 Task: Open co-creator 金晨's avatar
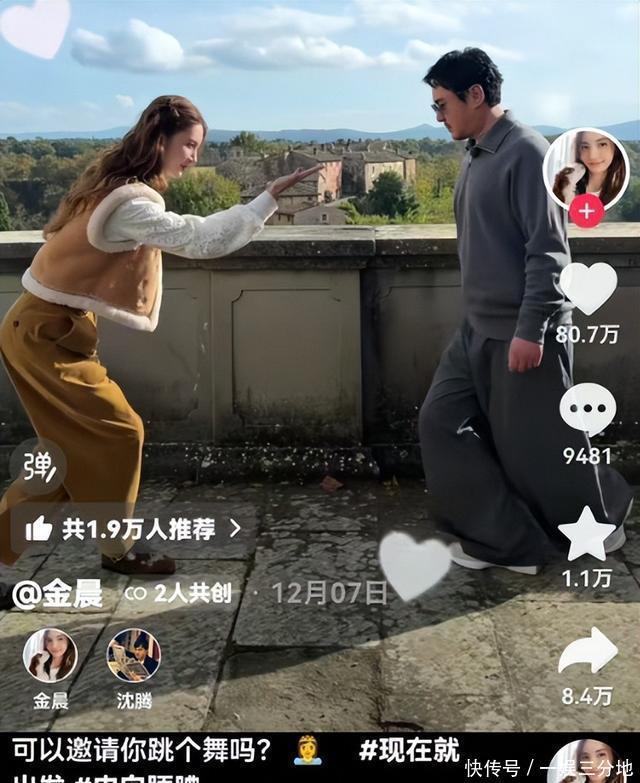tap(50, 656)
